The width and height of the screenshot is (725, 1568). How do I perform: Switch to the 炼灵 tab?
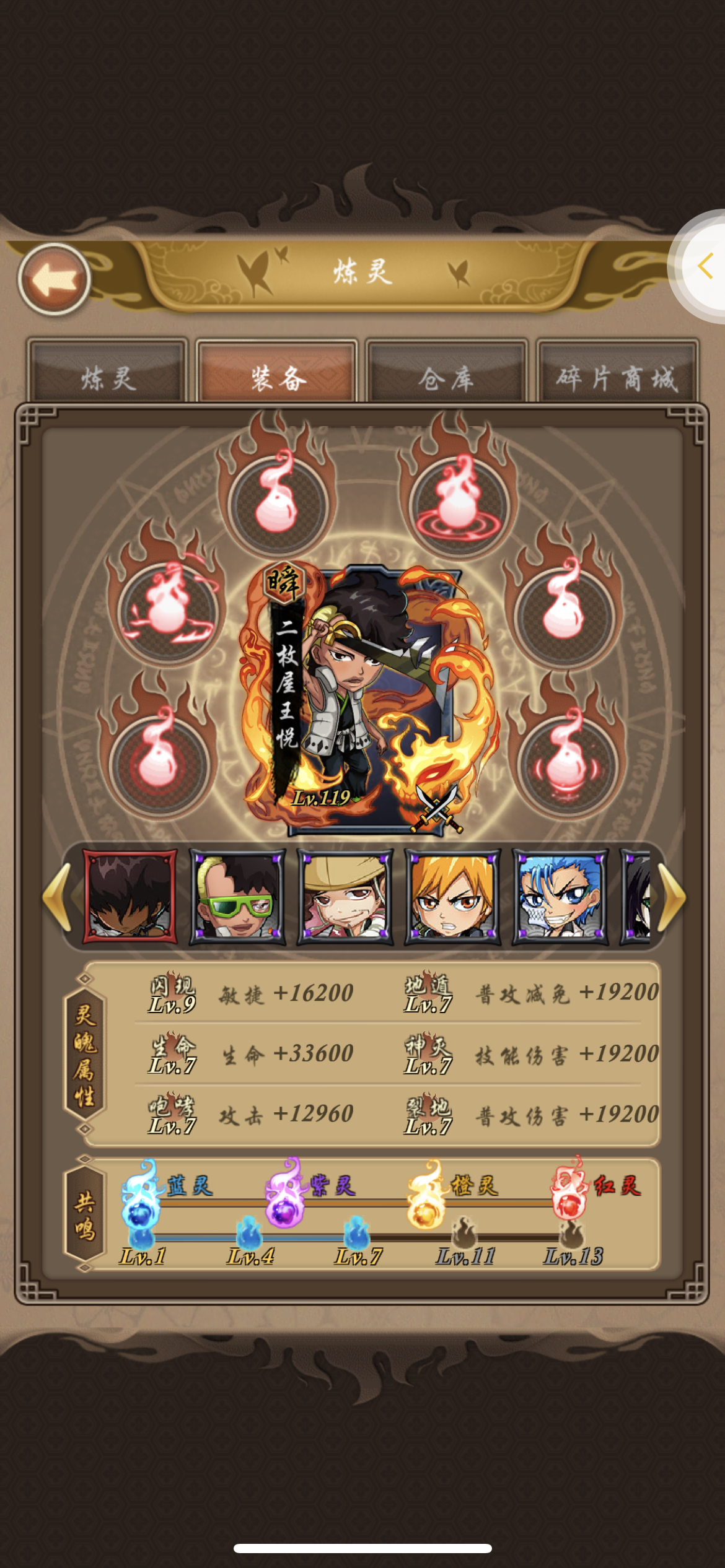pos(107,371)
